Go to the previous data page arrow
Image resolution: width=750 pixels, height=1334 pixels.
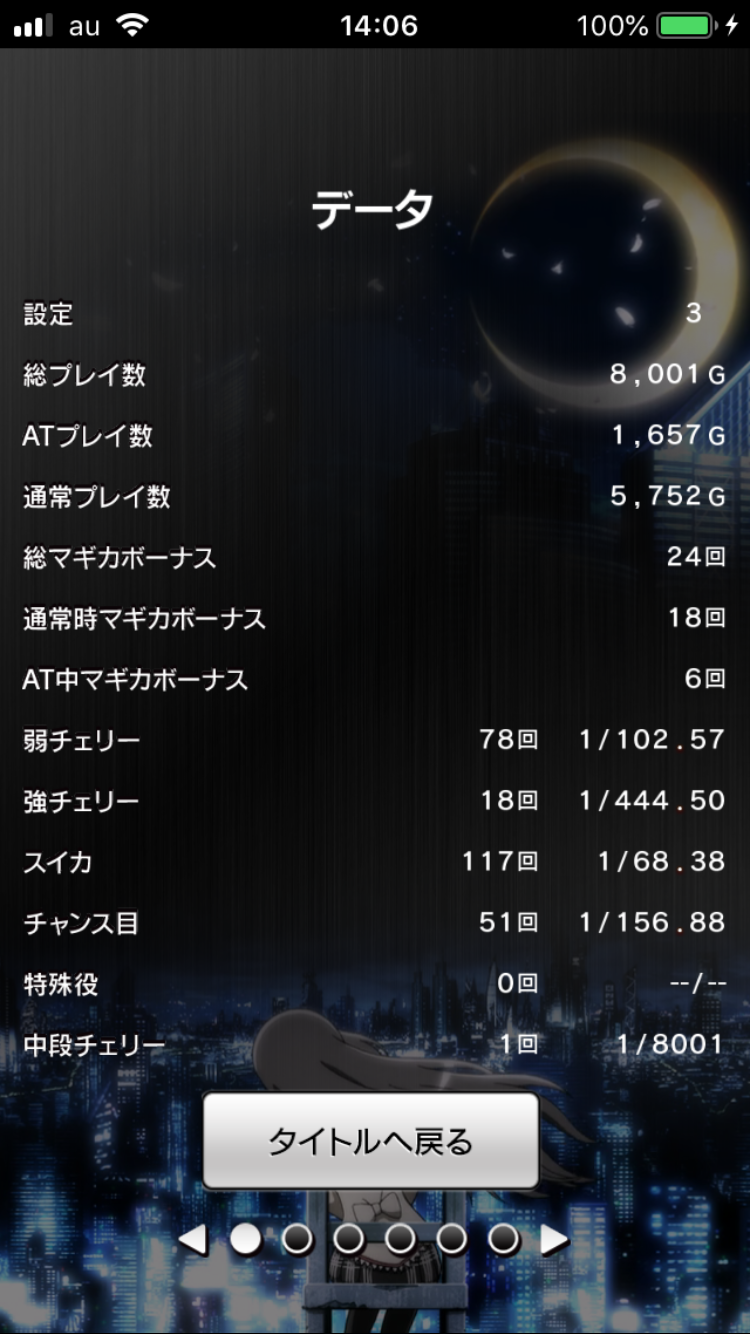click(193, 1240)
